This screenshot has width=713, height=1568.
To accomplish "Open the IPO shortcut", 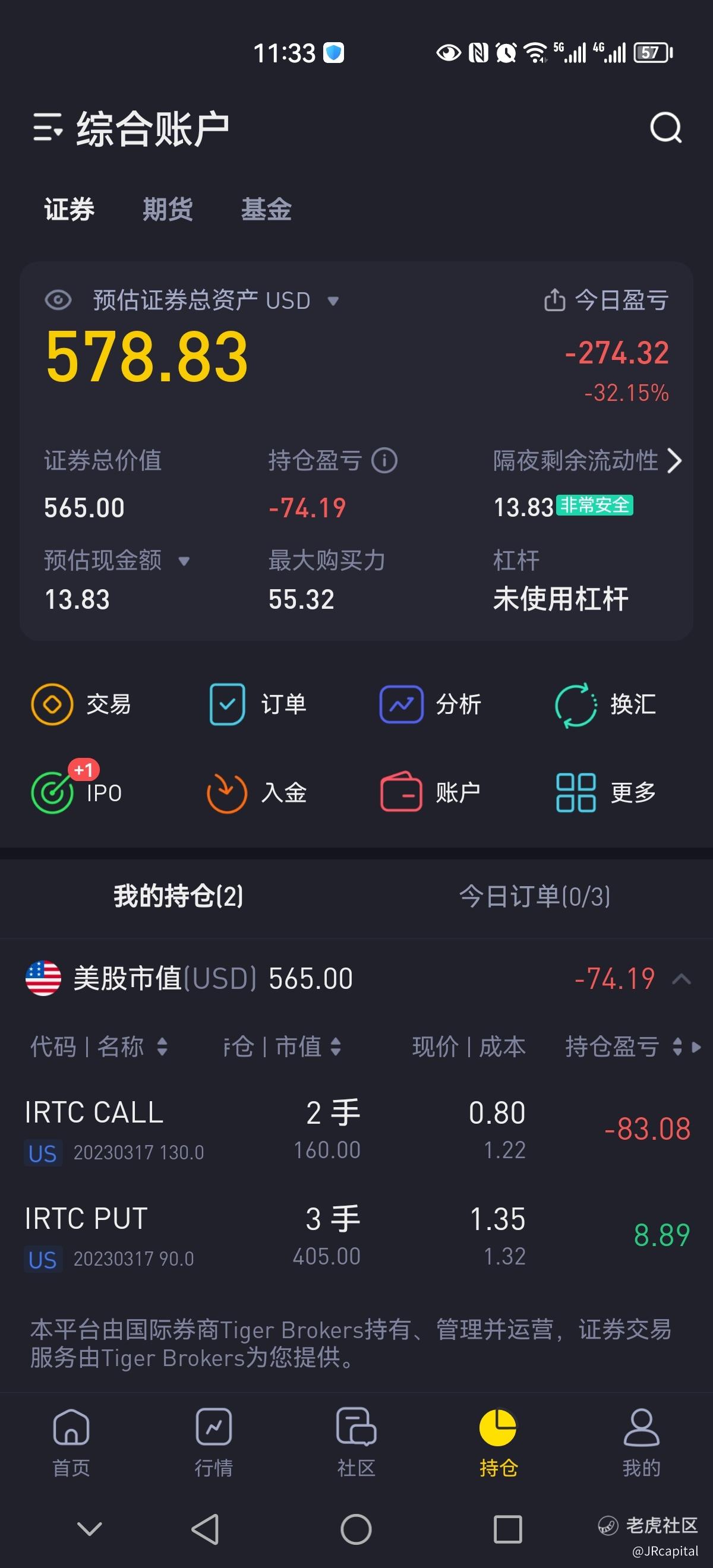I will coord(77,792).
